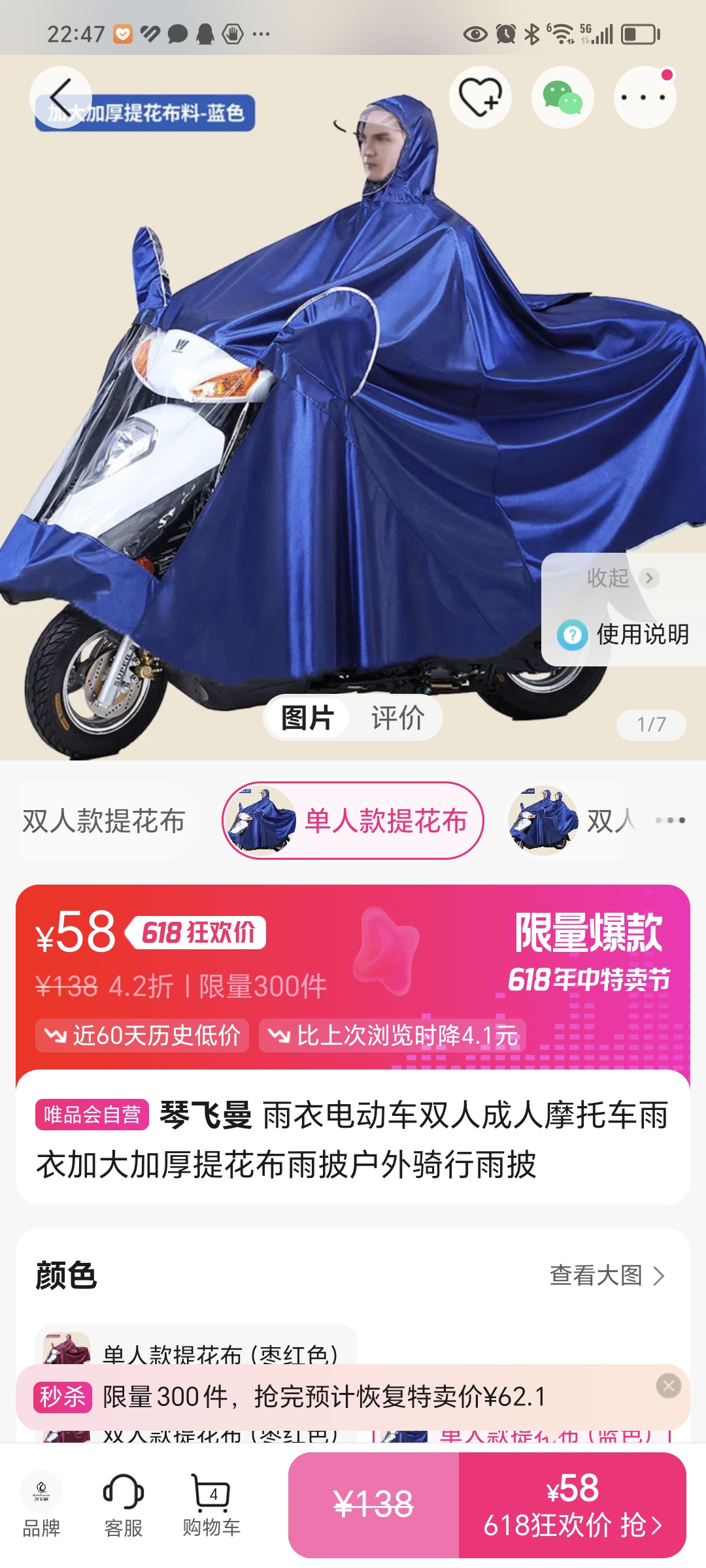706x1568 pixels.
Task: Switch to the 评价 reviews tab
Action: 397,718
